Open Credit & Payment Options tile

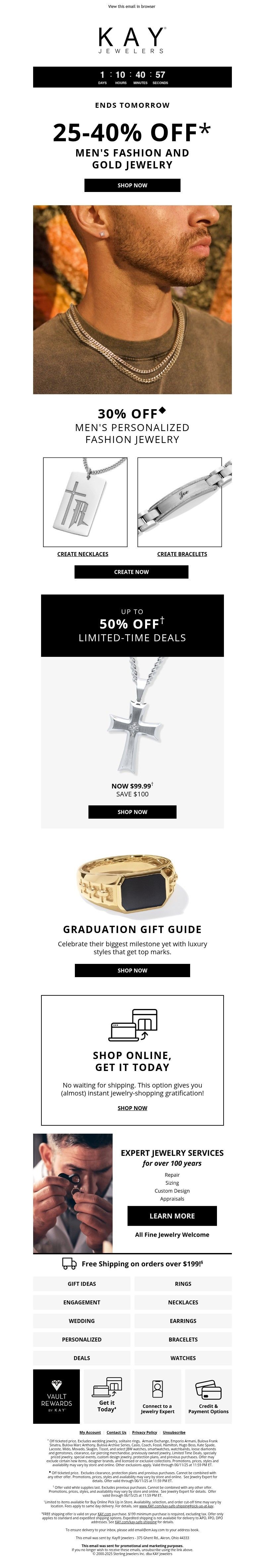tap(208, 1396)
